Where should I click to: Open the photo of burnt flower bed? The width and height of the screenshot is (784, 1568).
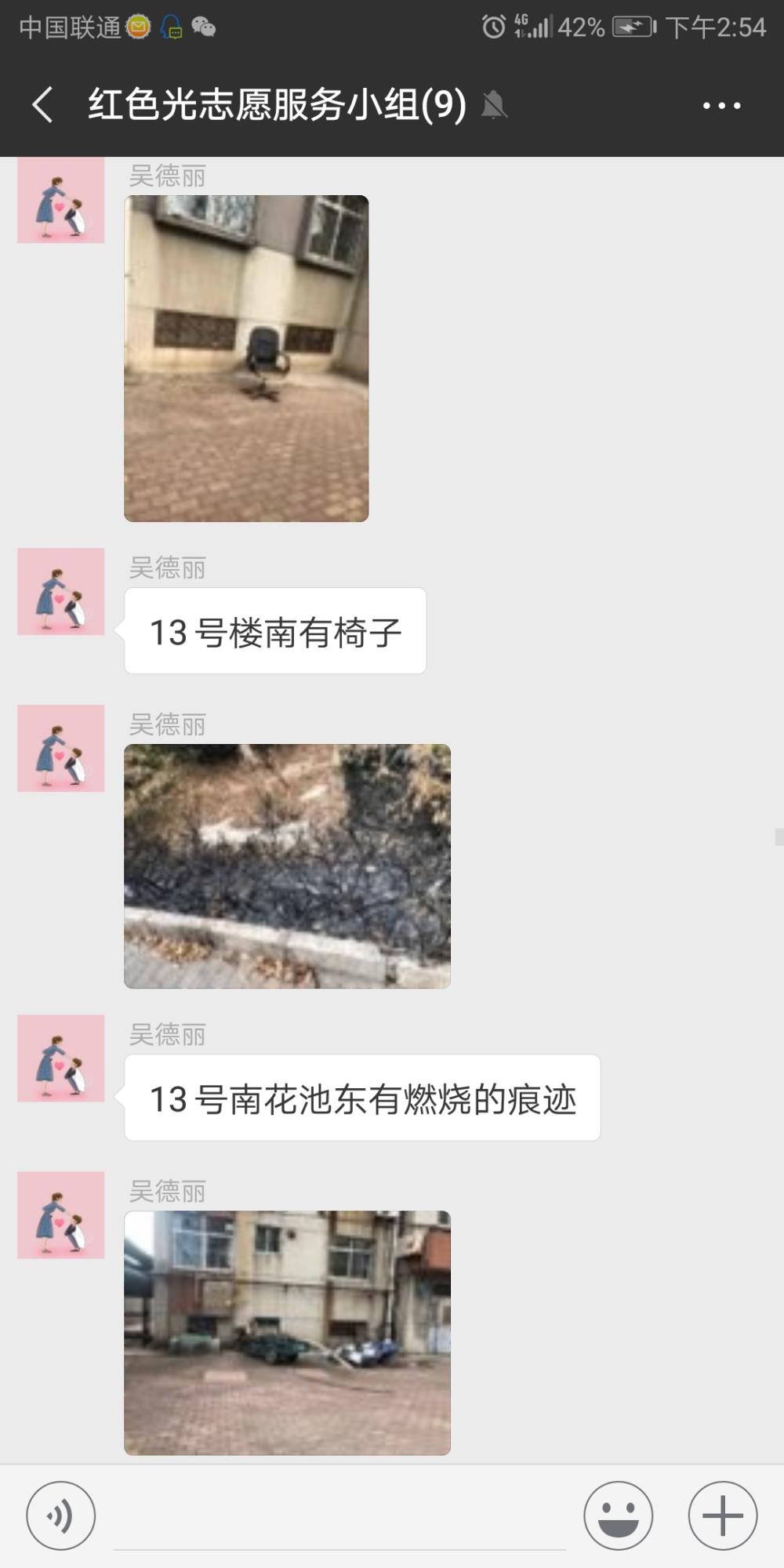[x=287, y=866]
